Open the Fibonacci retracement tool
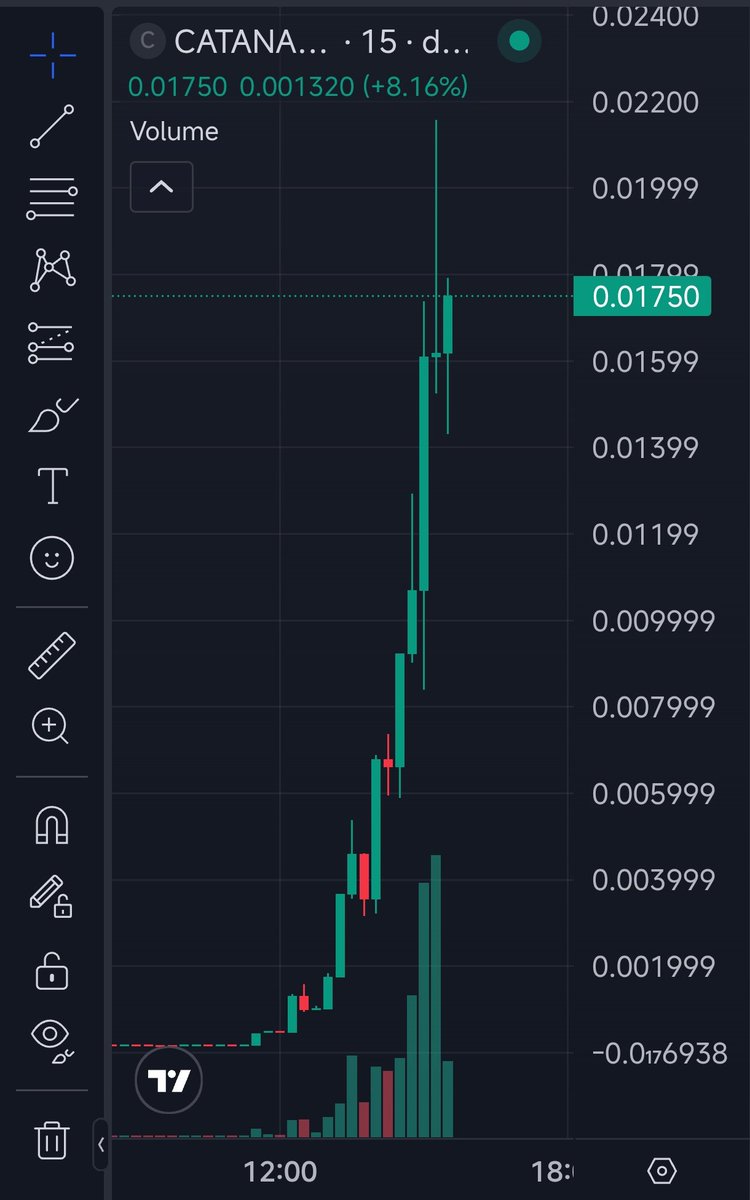This screenshot has width=750, height=1200. point(52,198)
